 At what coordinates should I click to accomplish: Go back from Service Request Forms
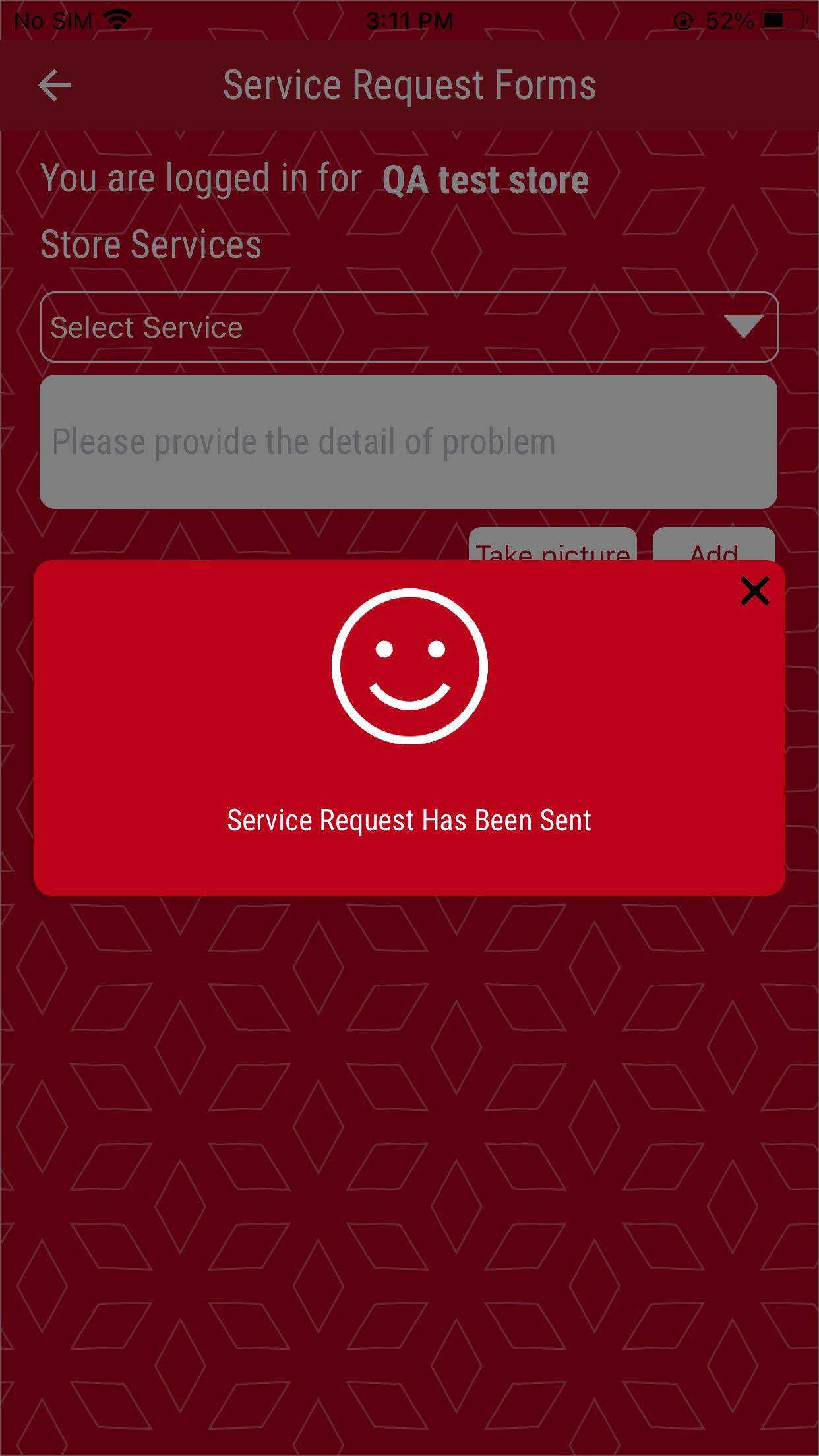(55, 85)
